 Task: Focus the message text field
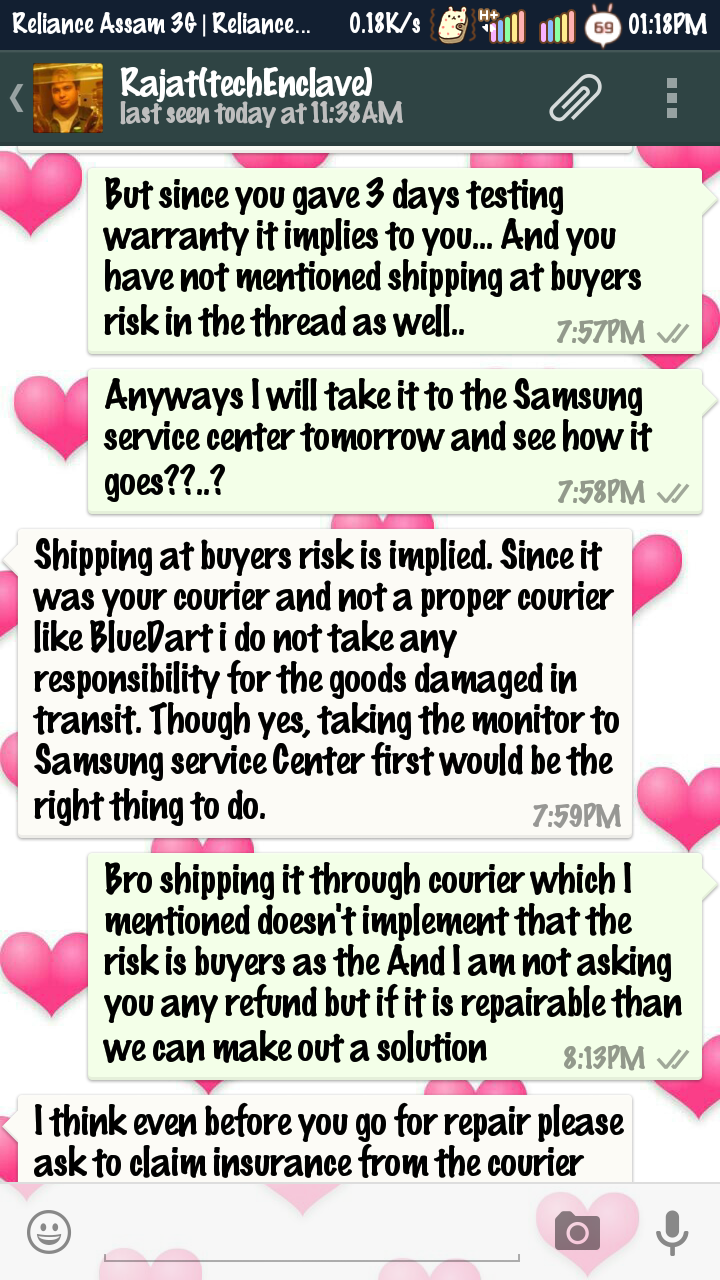[311, 1232]
